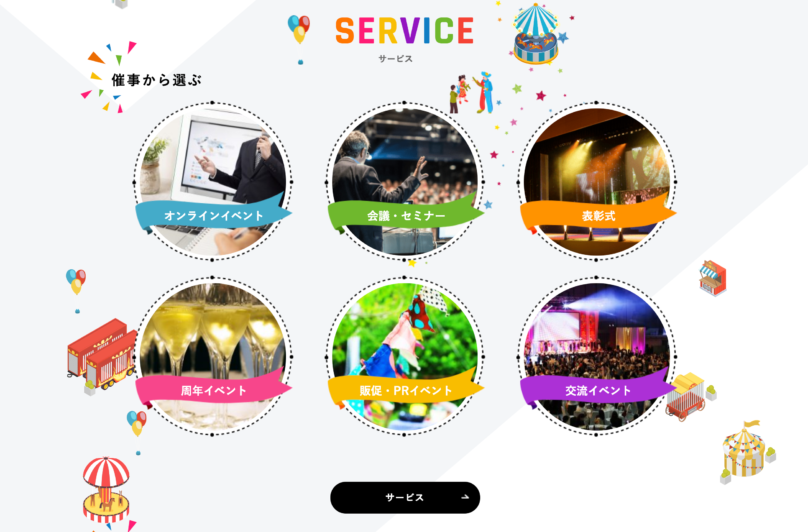Open the 交流イベント category
The width and height of the screenshot is (808, 532).
597,356
